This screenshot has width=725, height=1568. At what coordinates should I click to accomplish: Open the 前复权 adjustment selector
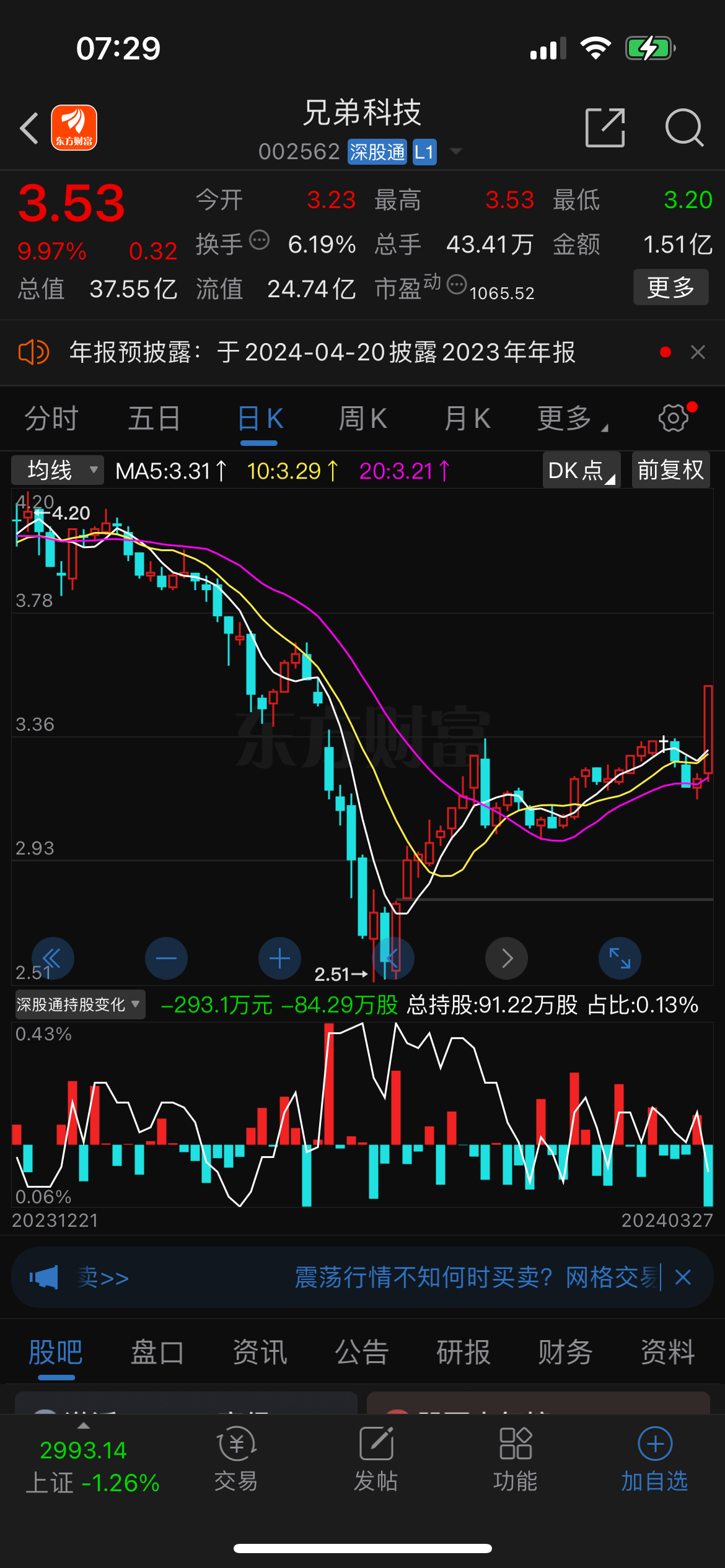click(x=670, y=471)
